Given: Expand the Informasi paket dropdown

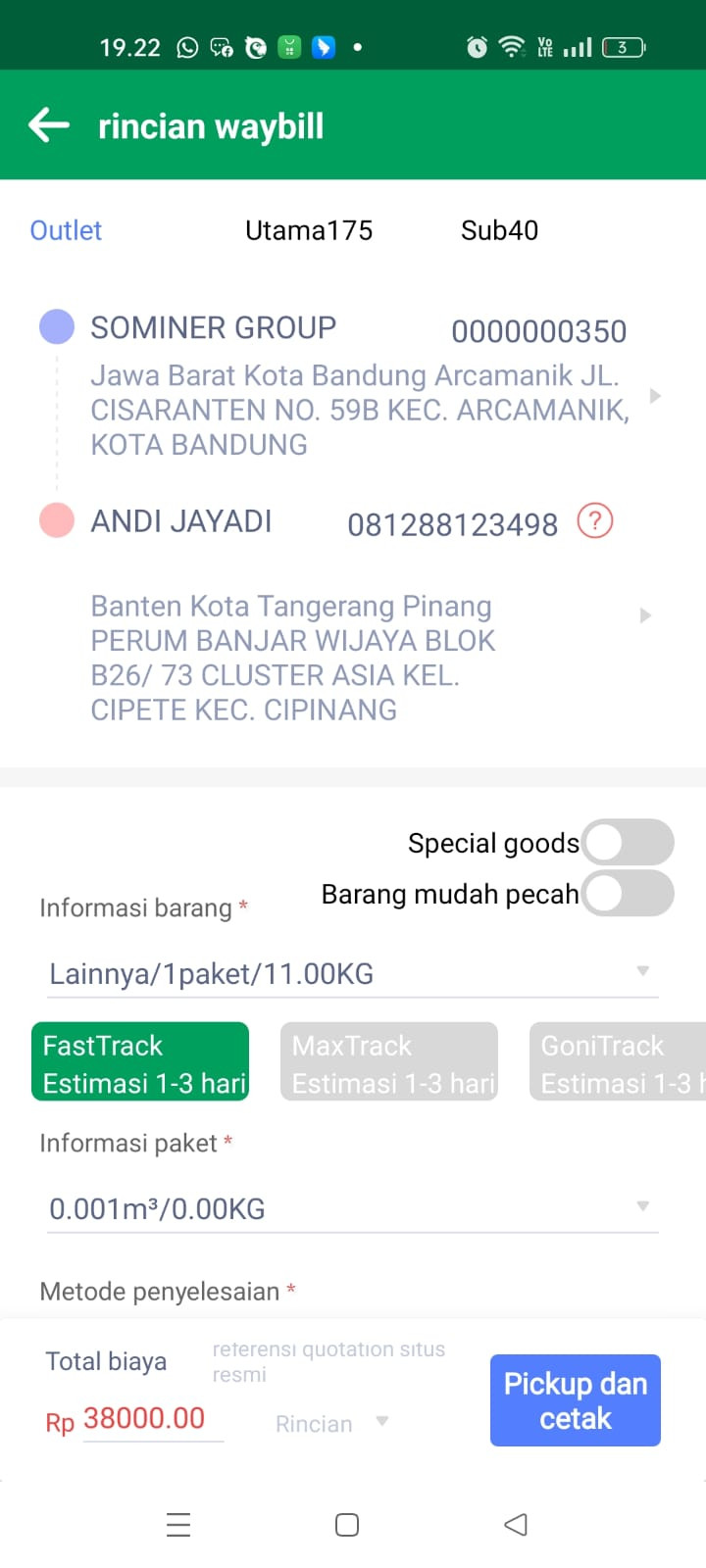Looking at the screenshot, I should [x=642, y=1206].
